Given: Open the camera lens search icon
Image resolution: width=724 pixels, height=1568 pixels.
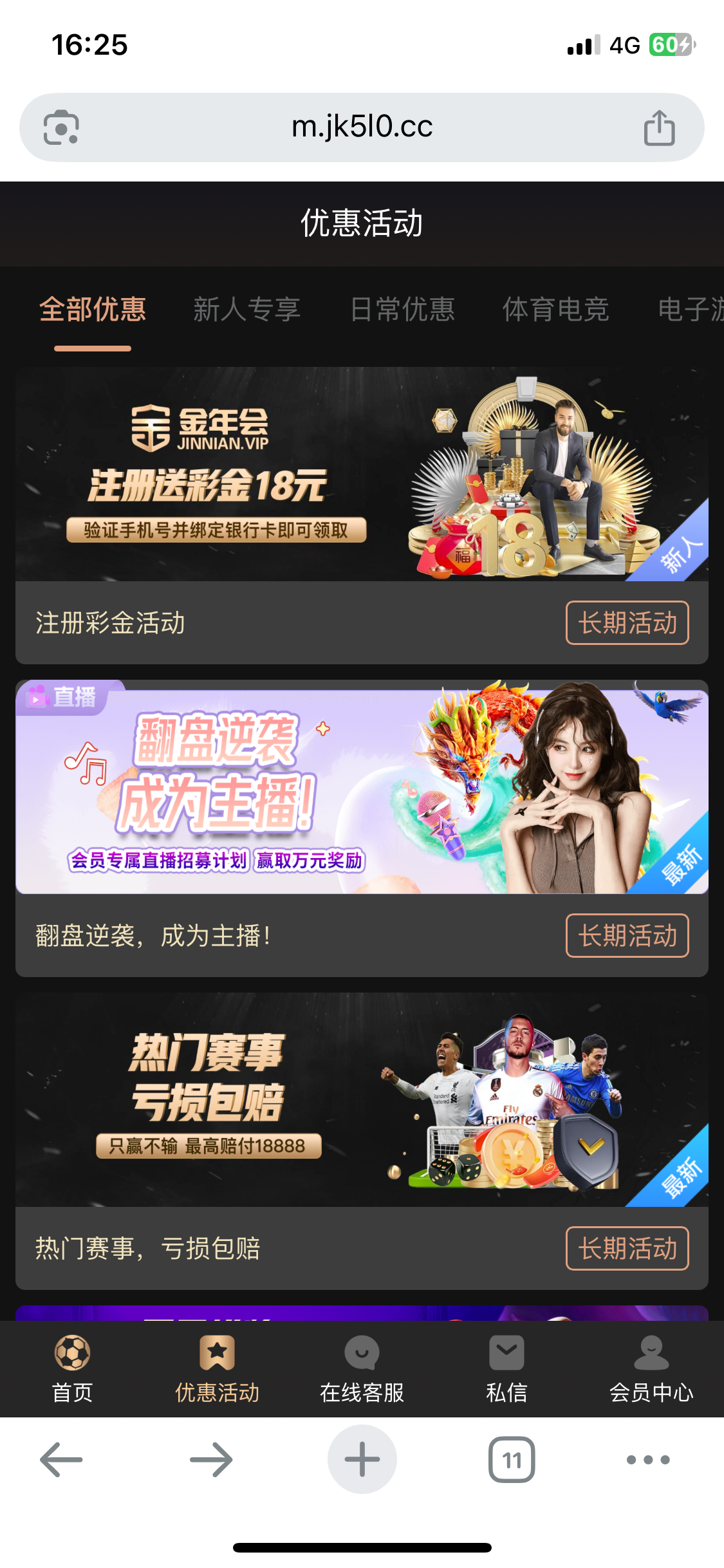Looking at the screenshot, I should point(61,127).
